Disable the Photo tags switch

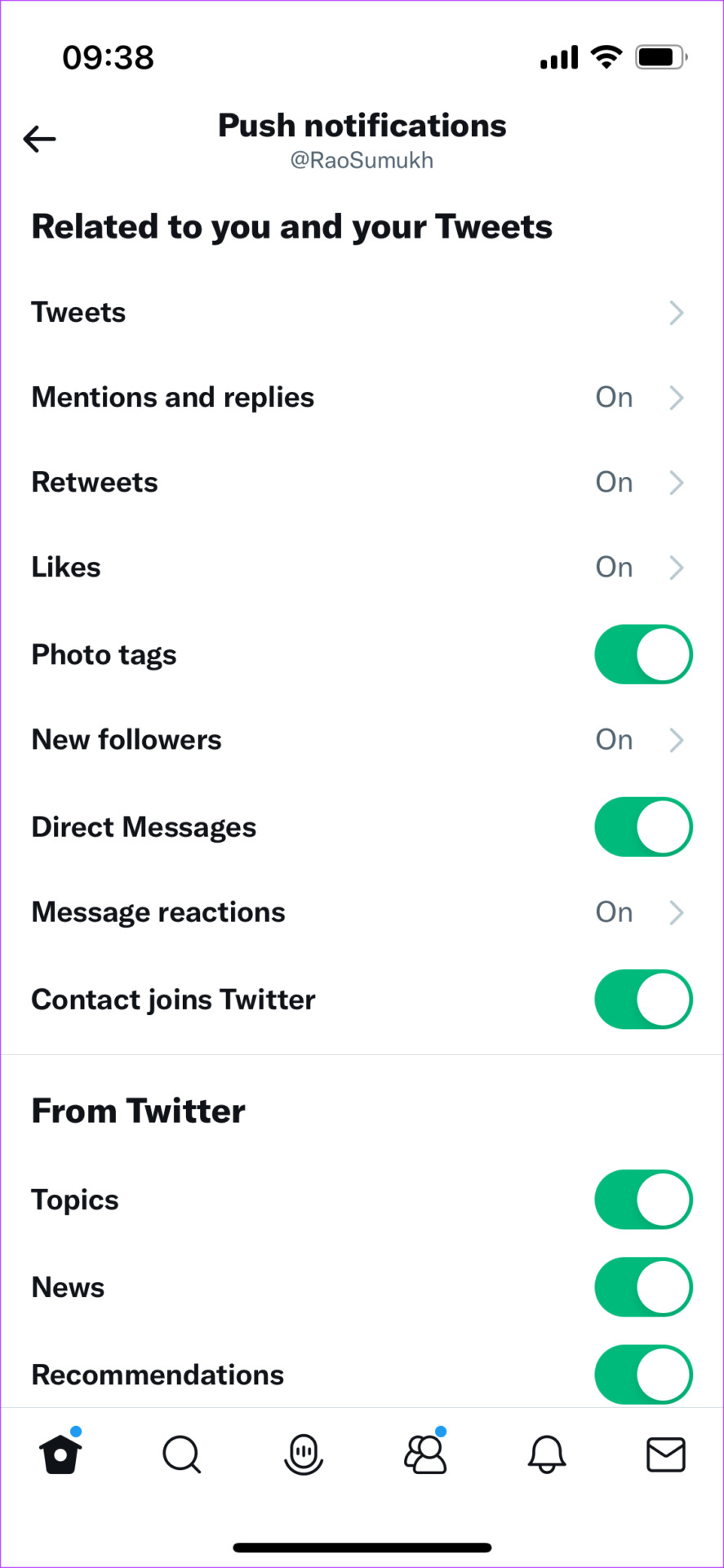[643, 654]
